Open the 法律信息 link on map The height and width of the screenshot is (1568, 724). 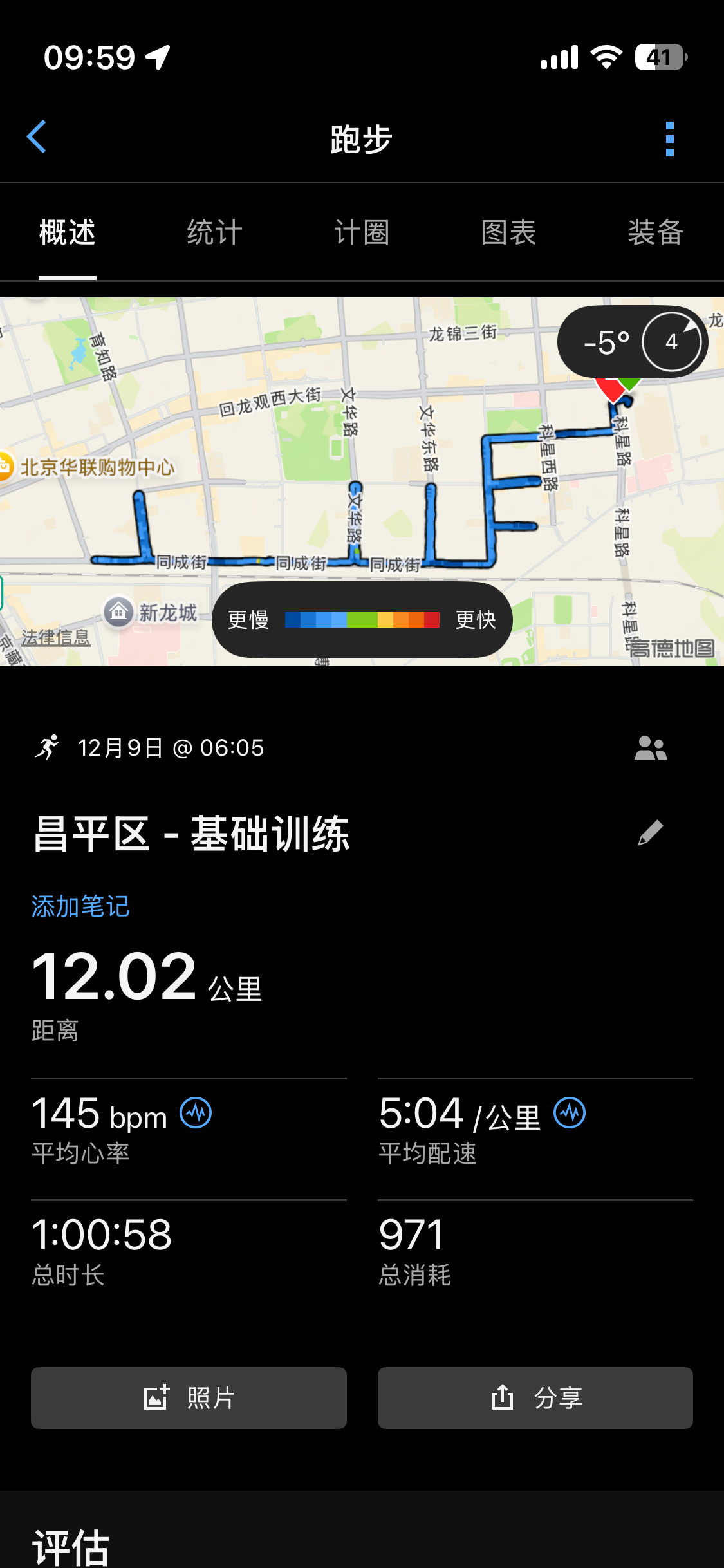coord(56,637)
